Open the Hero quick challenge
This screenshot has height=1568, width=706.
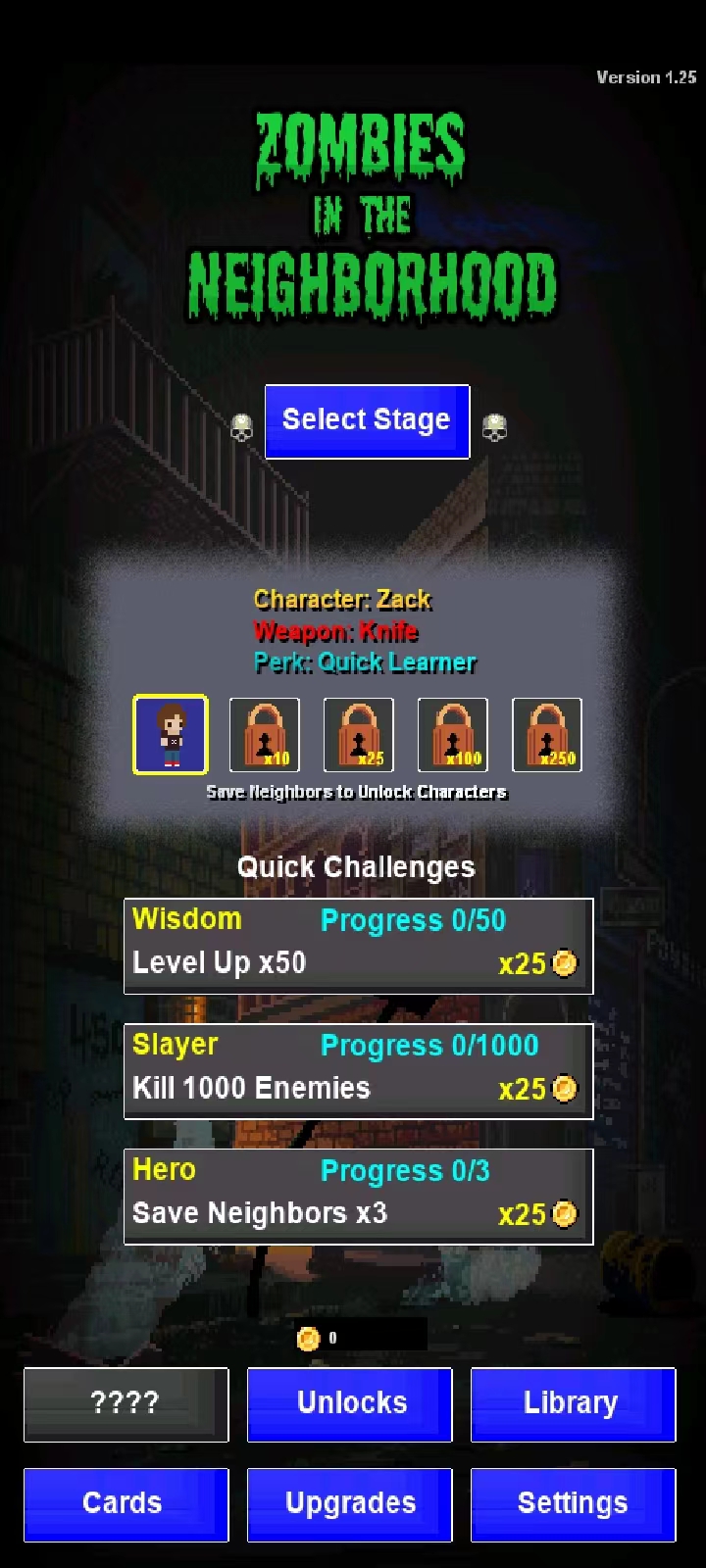click(358, 1197)
